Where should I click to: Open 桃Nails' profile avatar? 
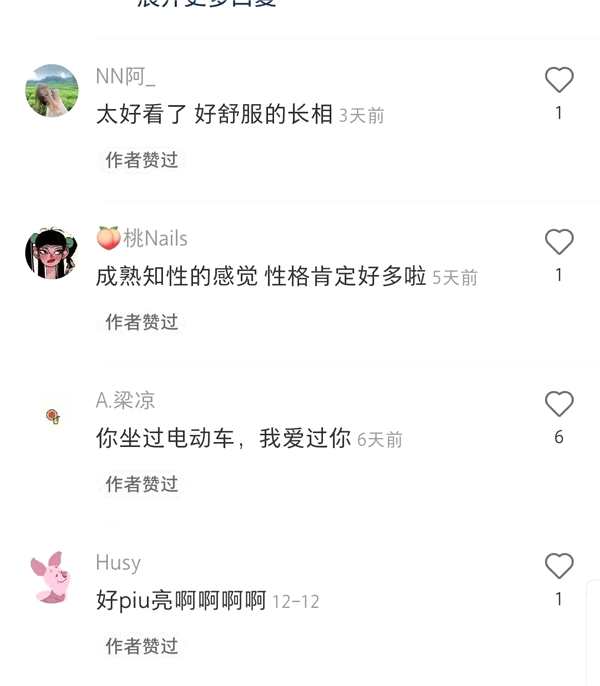point(52,253)
